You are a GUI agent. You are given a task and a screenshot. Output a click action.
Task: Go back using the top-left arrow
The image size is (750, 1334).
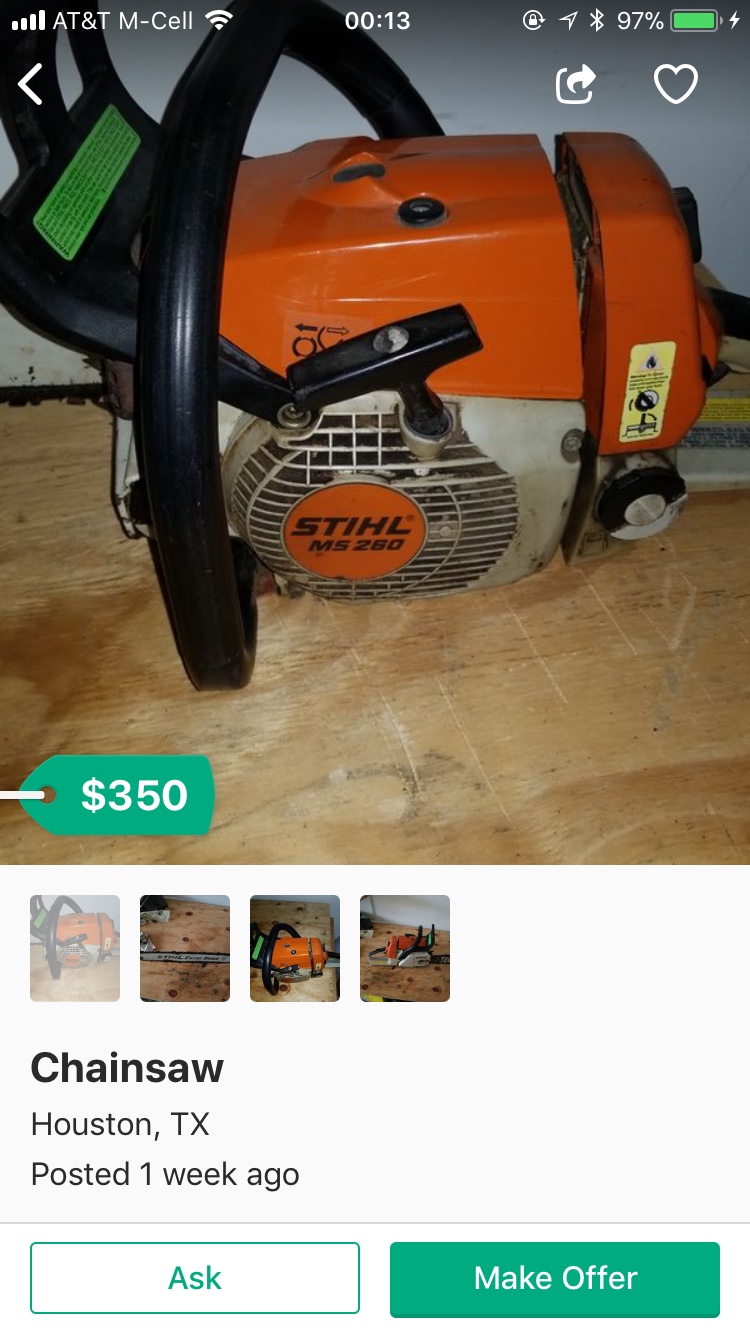(x=32, y=84)
